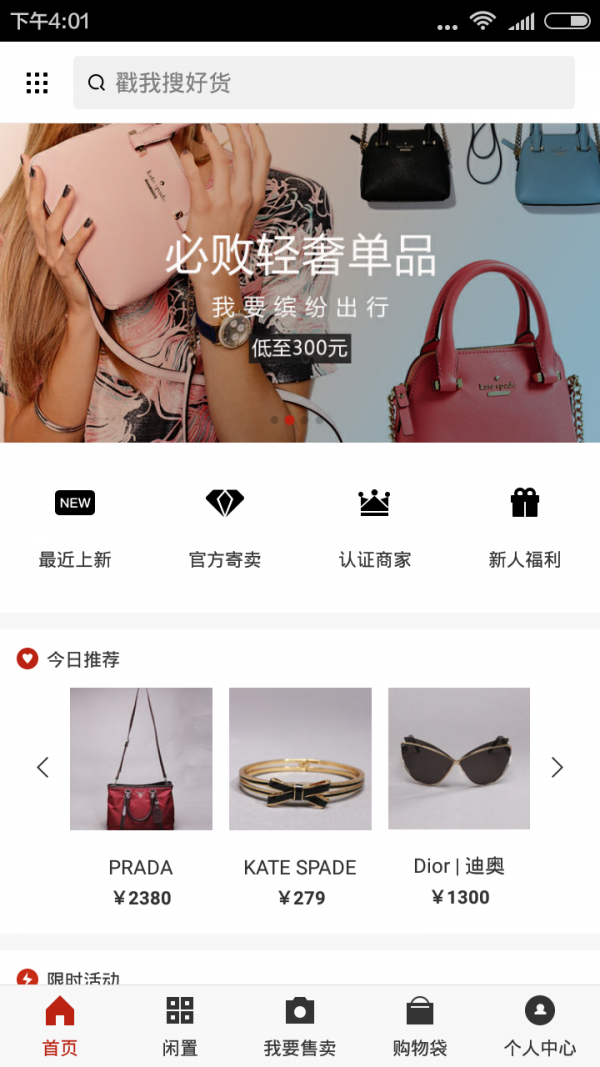Image resolution: width=600 pixels, height=1067 pixels.
Task: Switch to the 闲置 tab
Action: pos(180,1026)
